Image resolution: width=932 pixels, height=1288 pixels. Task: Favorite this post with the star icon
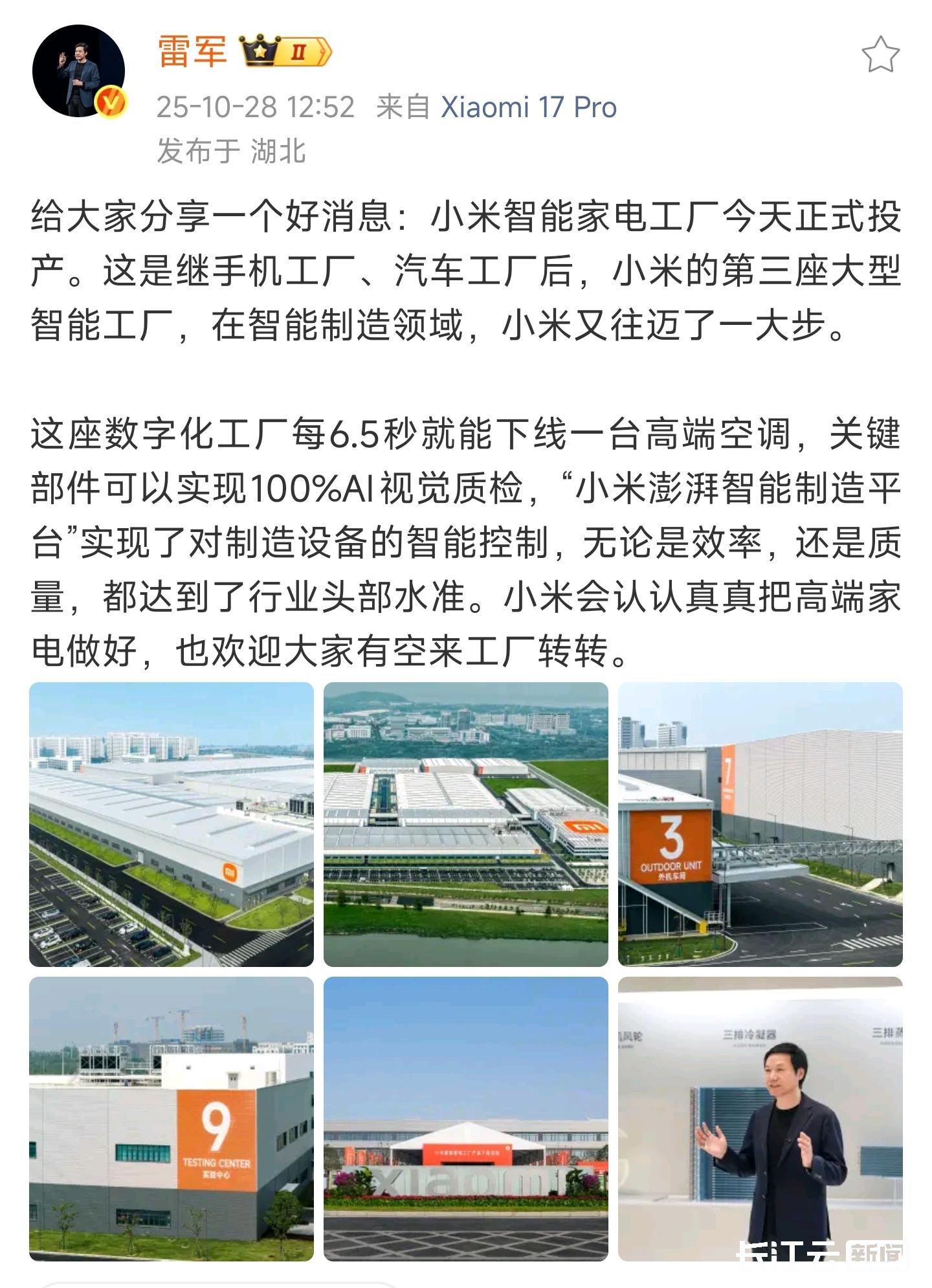tap(880, 55)
